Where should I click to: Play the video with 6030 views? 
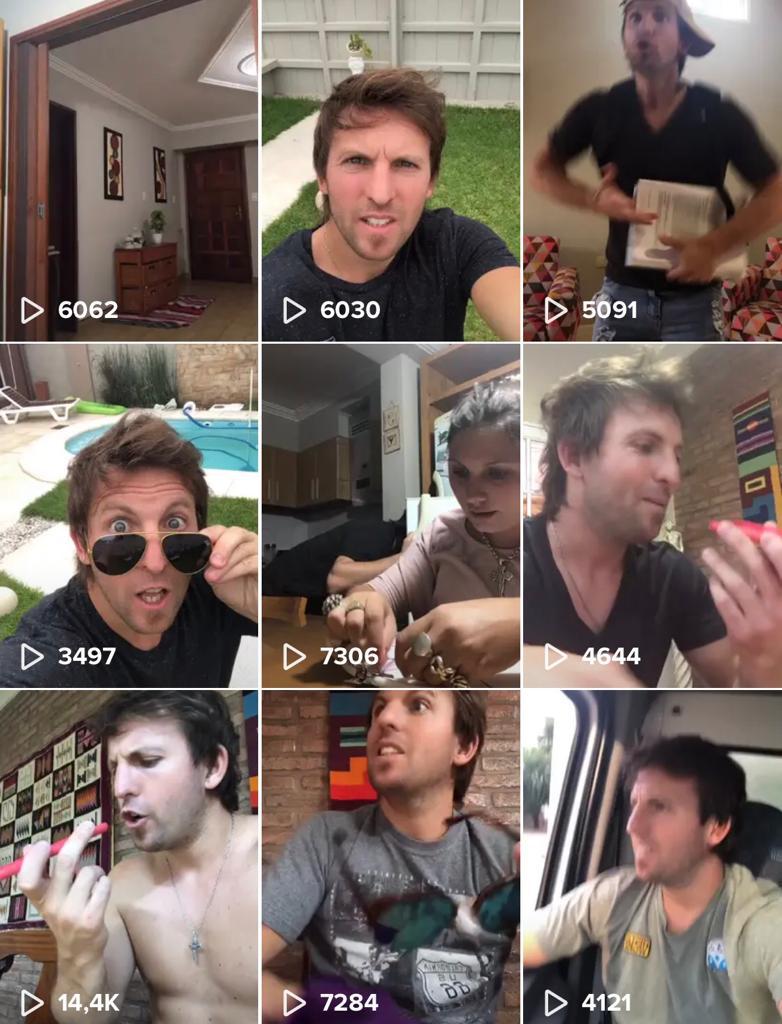[391, 170]
